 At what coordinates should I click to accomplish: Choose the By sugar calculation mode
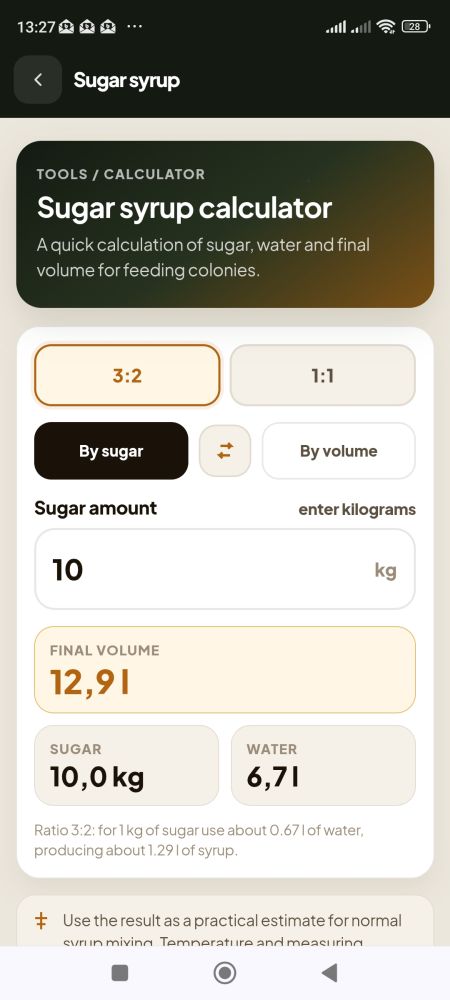click(x=111, y=451)
